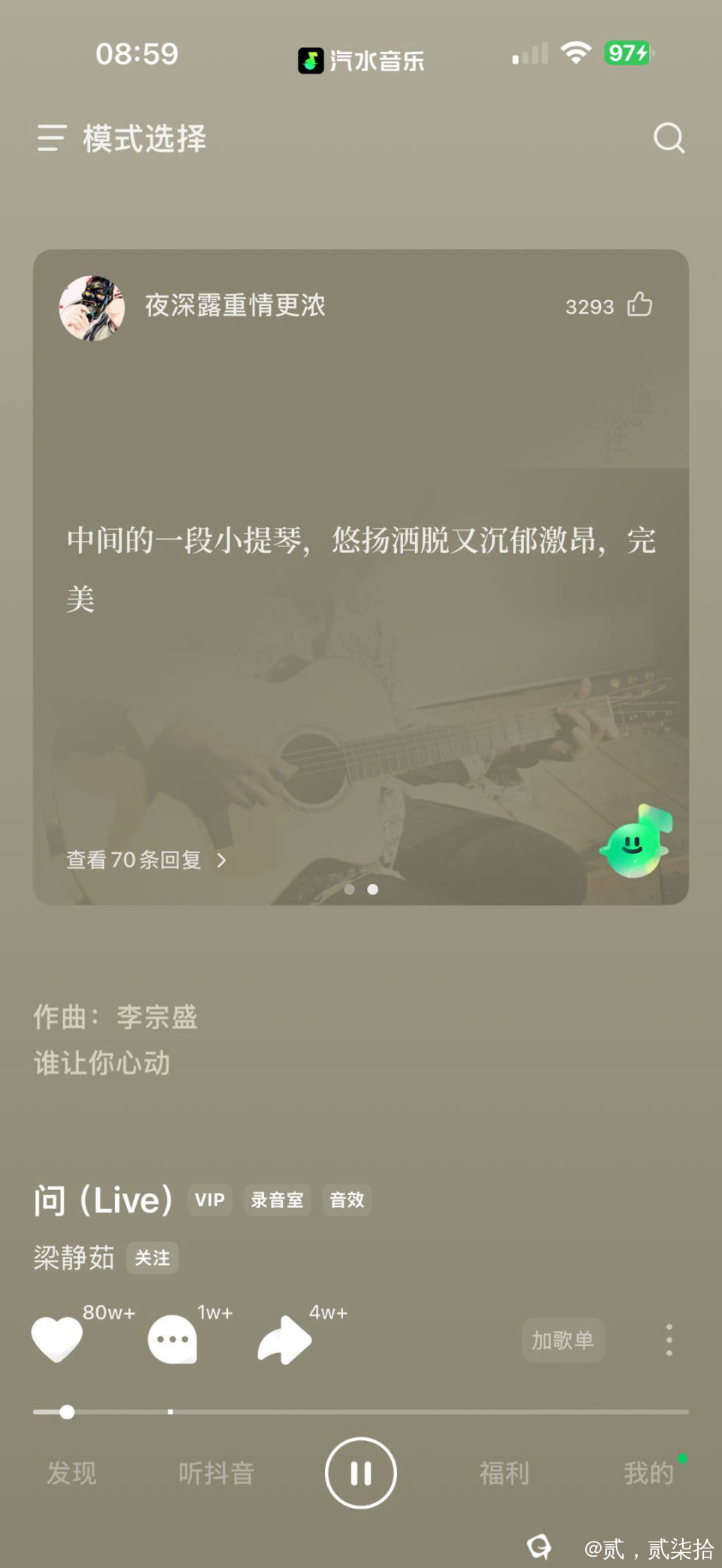The height and width of the screenshot is (1568, 722).
Task: Like the song with the heart icon
Action: coord(57,1339)
